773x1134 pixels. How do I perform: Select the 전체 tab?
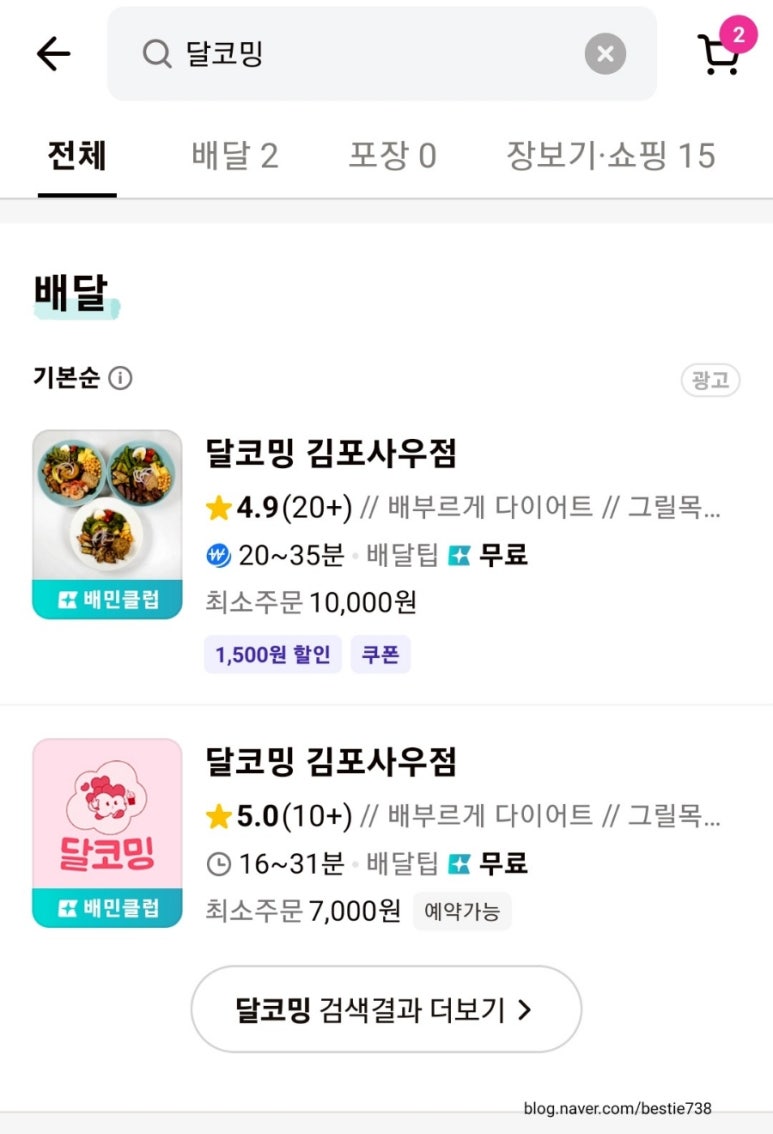77,156
